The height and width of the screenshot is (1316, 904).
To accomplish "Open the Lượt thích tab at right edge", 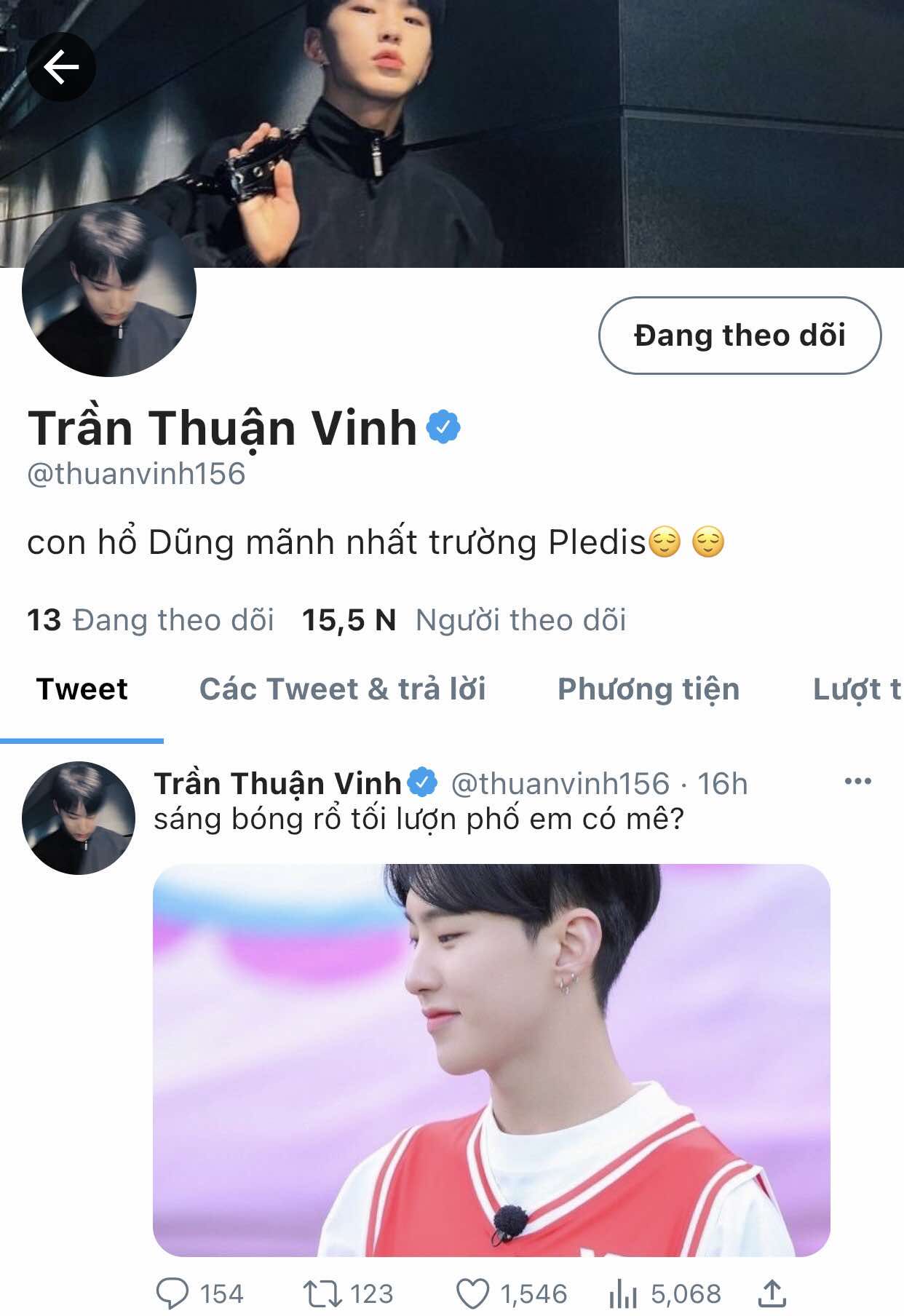I will 856,689.
